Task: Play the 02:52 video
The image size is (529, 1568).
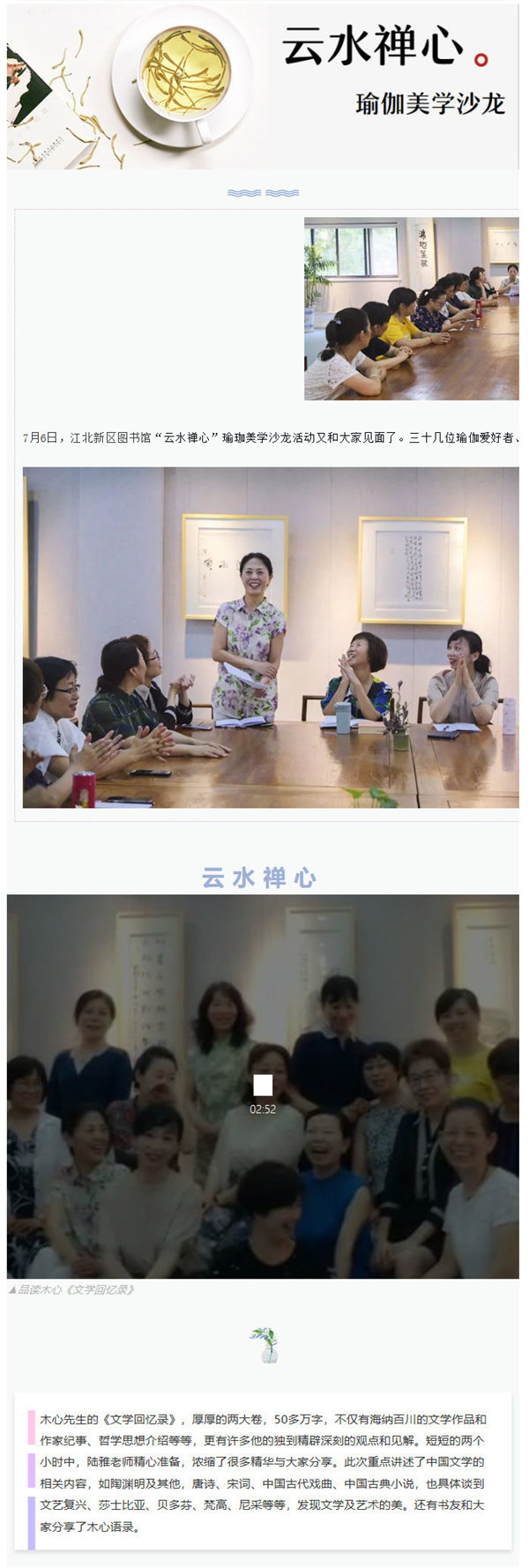Action: 263,1086
